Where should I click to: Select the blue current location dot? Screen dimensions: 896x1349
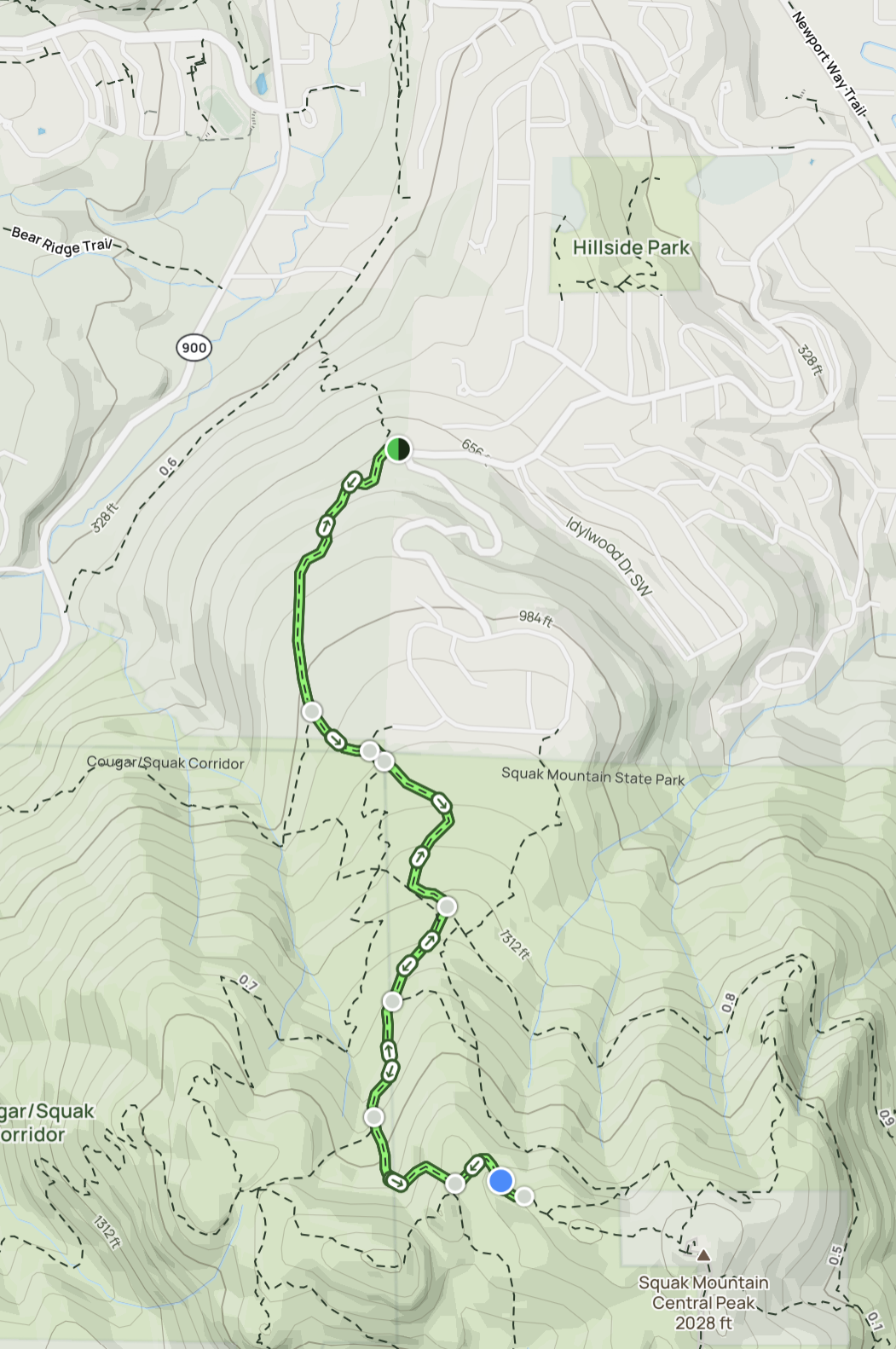click(x=501, y=1181)
